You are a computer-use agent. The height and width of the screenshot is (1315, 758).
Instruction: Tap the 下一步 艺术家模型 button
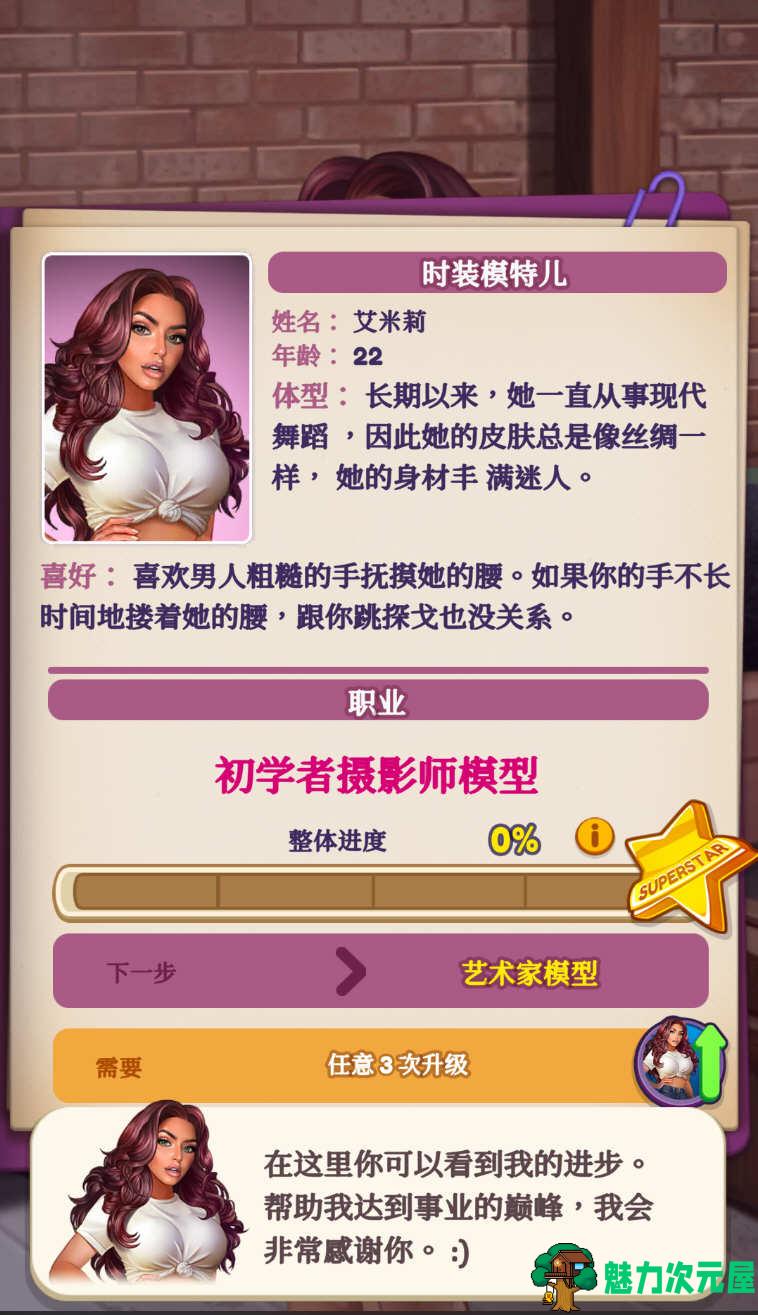pyautogui.click(x=380, y=971)
